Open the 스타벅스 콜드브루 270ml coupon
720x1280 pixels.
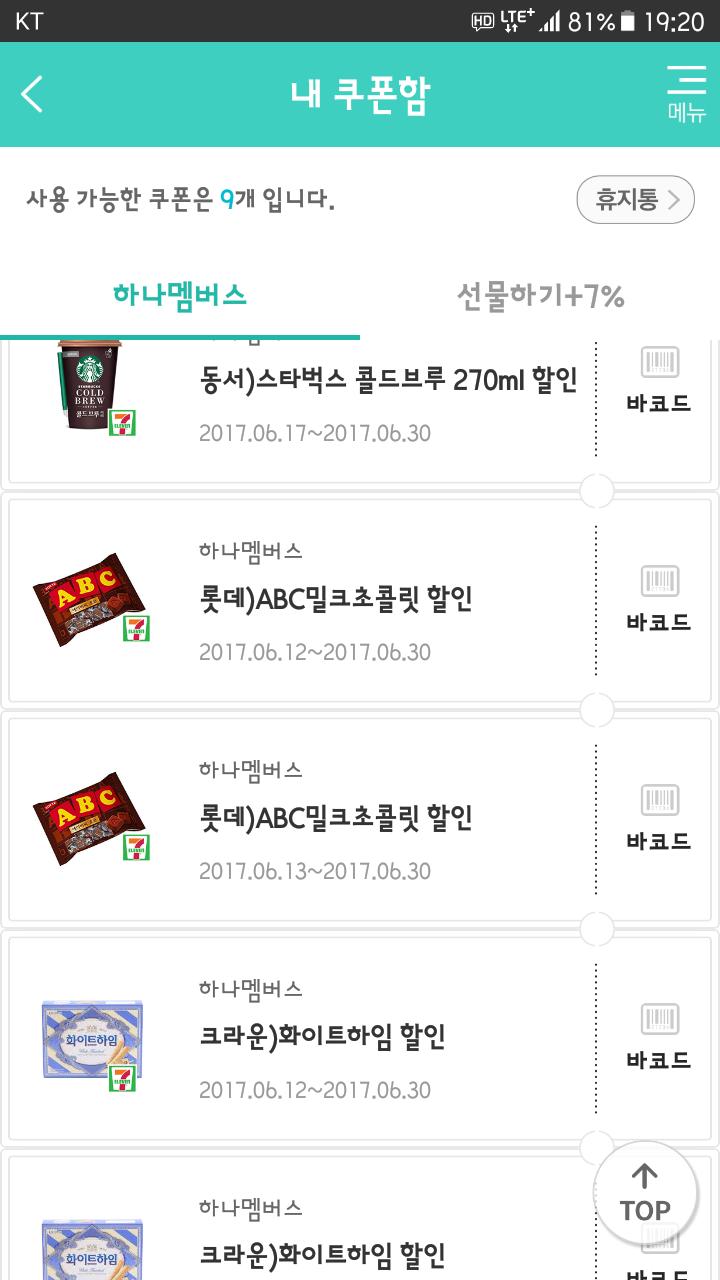pos(388,381)
